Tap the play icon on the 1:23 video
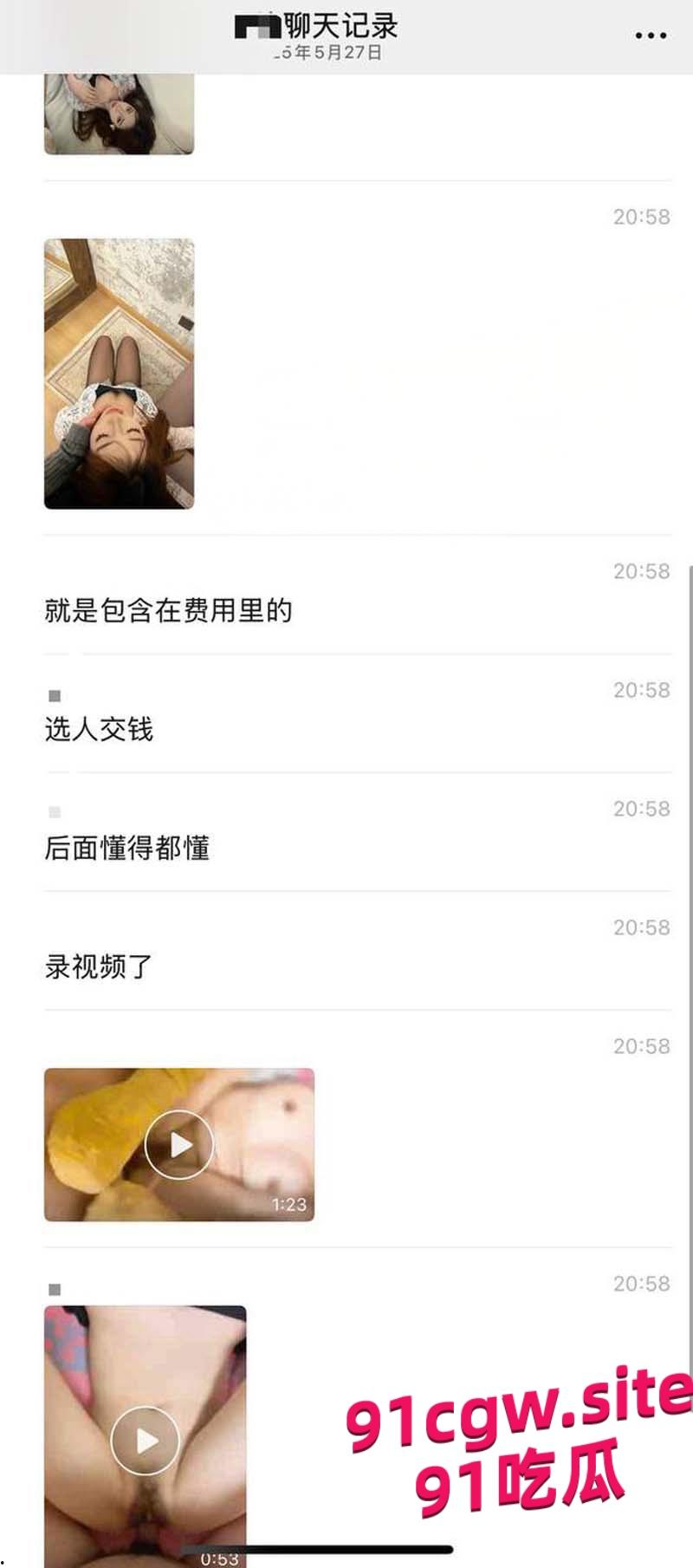Image resolution: width=693 pixels, height=1568 pixels. [178, 1144]
